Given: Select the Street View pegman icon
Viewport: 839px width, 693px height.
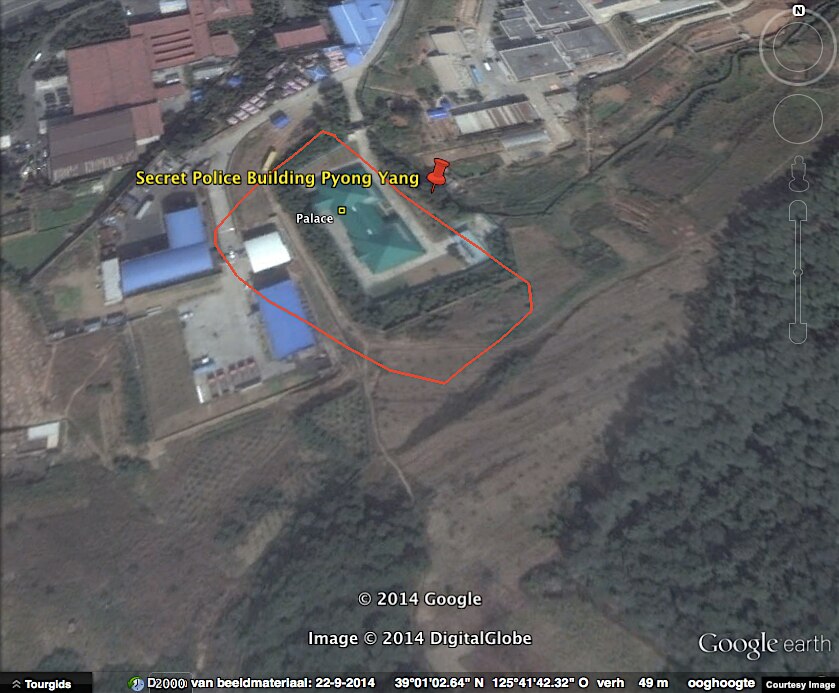Looking at the screenshot, I should pyautogui.click(x=798, y=173).
